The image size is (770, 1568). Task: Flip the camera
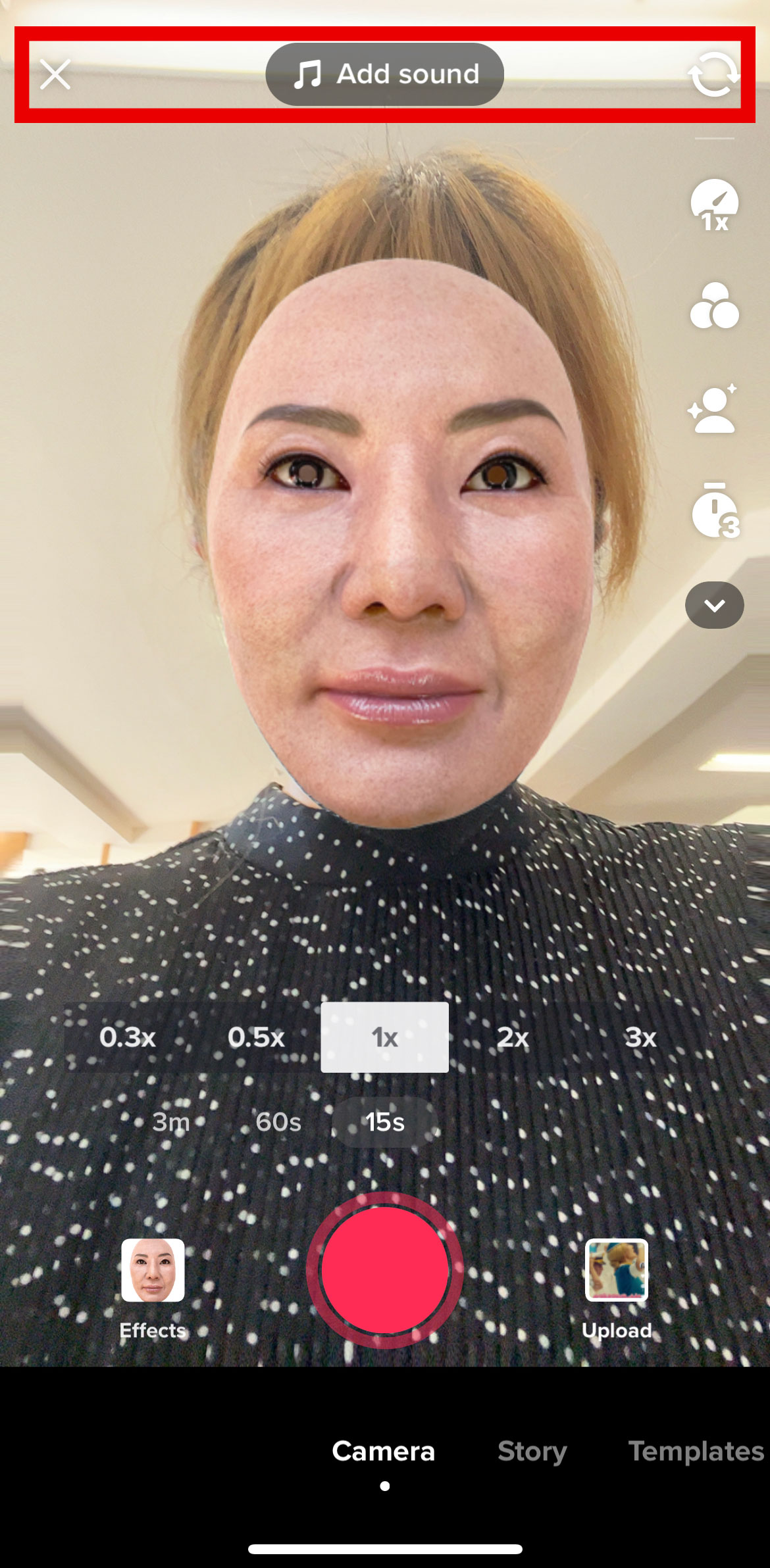[x=713, y=74]
